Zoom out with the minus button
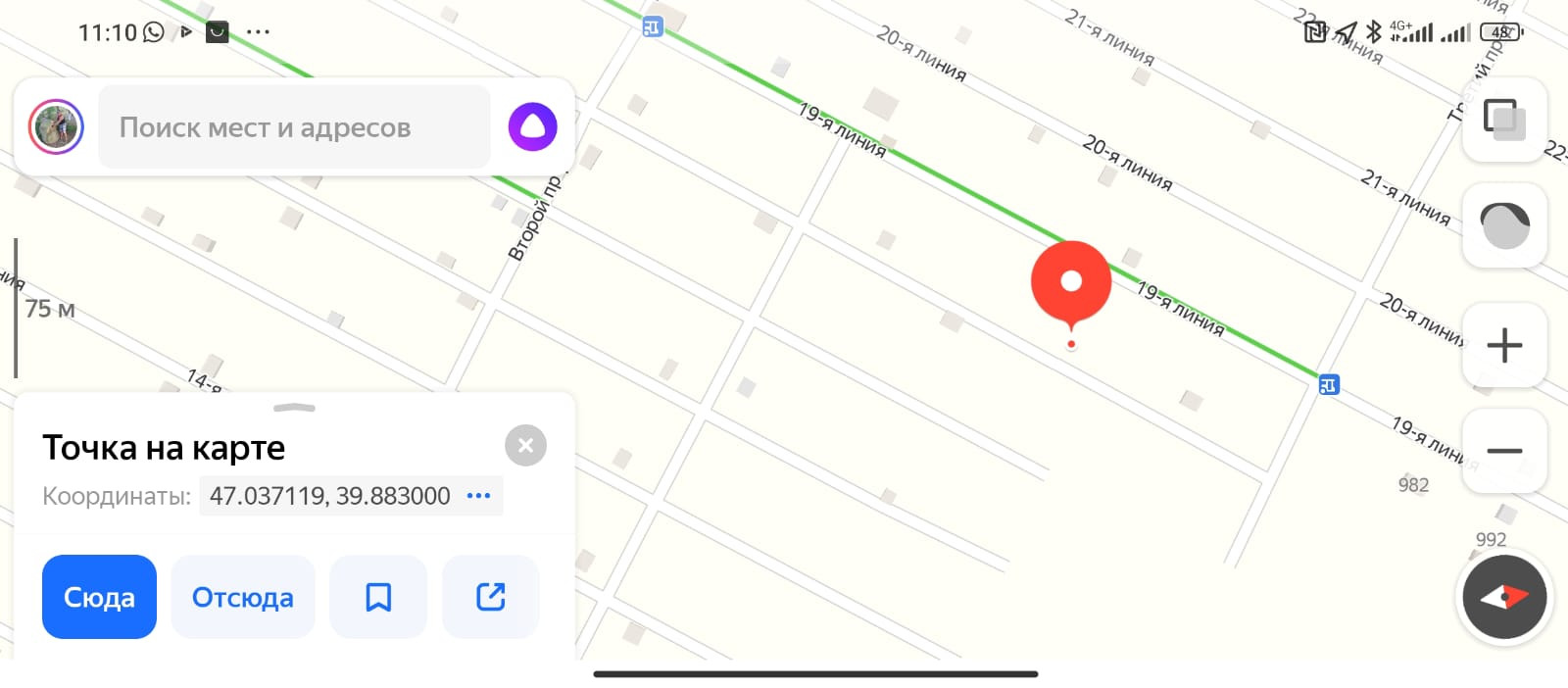This screenshot has width=1568, height=688. (x=1503, y=451)
